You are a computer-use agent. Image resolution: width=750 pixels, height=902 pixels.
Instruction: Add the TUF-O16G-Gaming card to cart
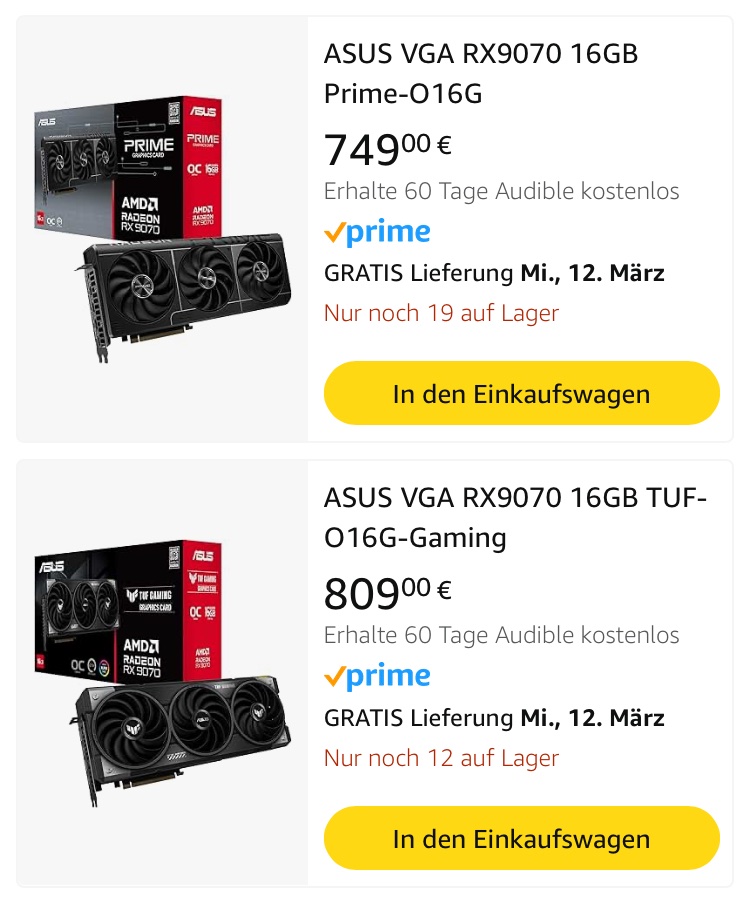click(x=521, y=838)
